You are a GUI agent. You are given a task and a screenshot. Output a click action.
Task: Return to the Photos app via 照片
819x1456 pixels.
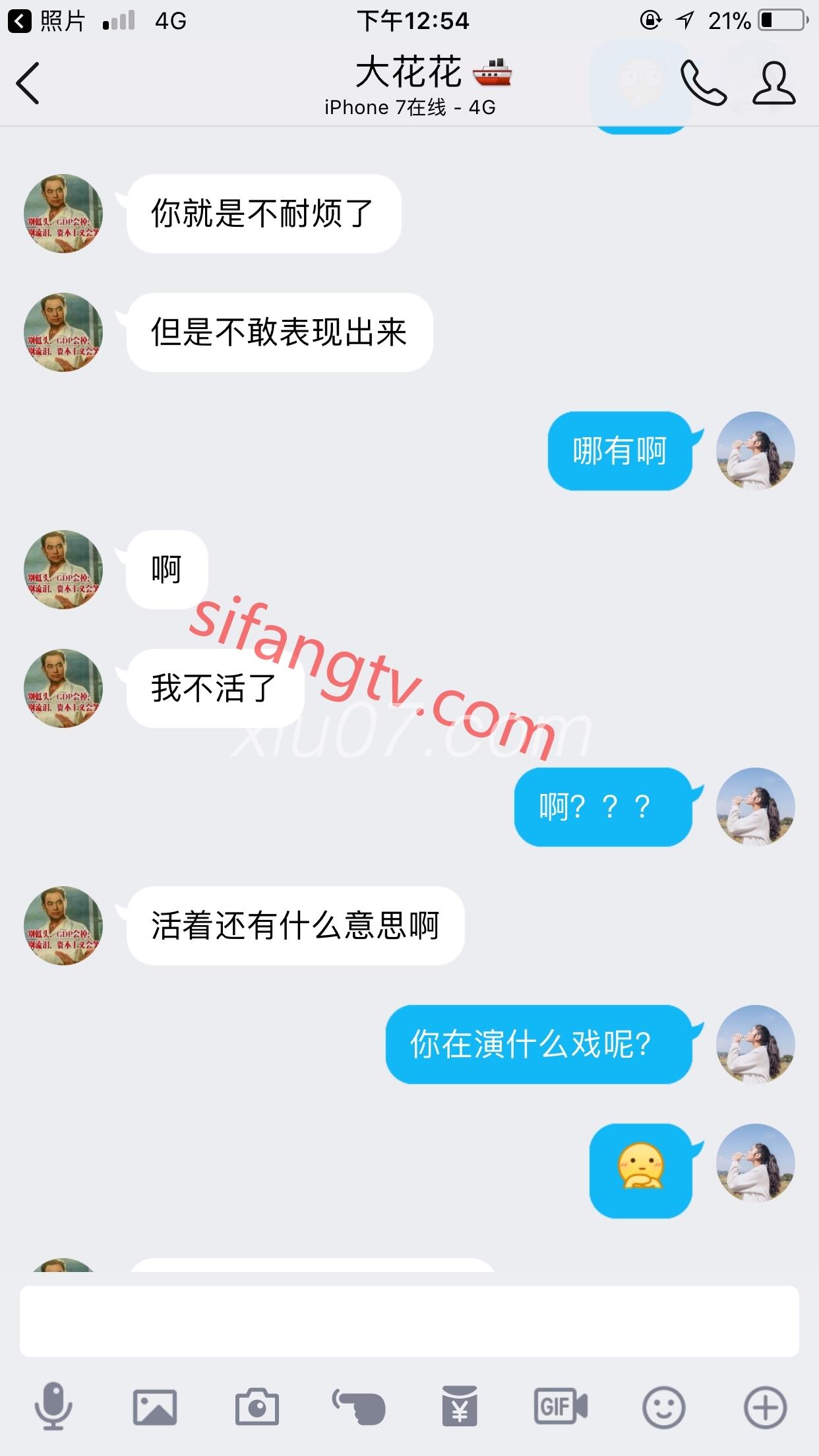pos(47,21)
